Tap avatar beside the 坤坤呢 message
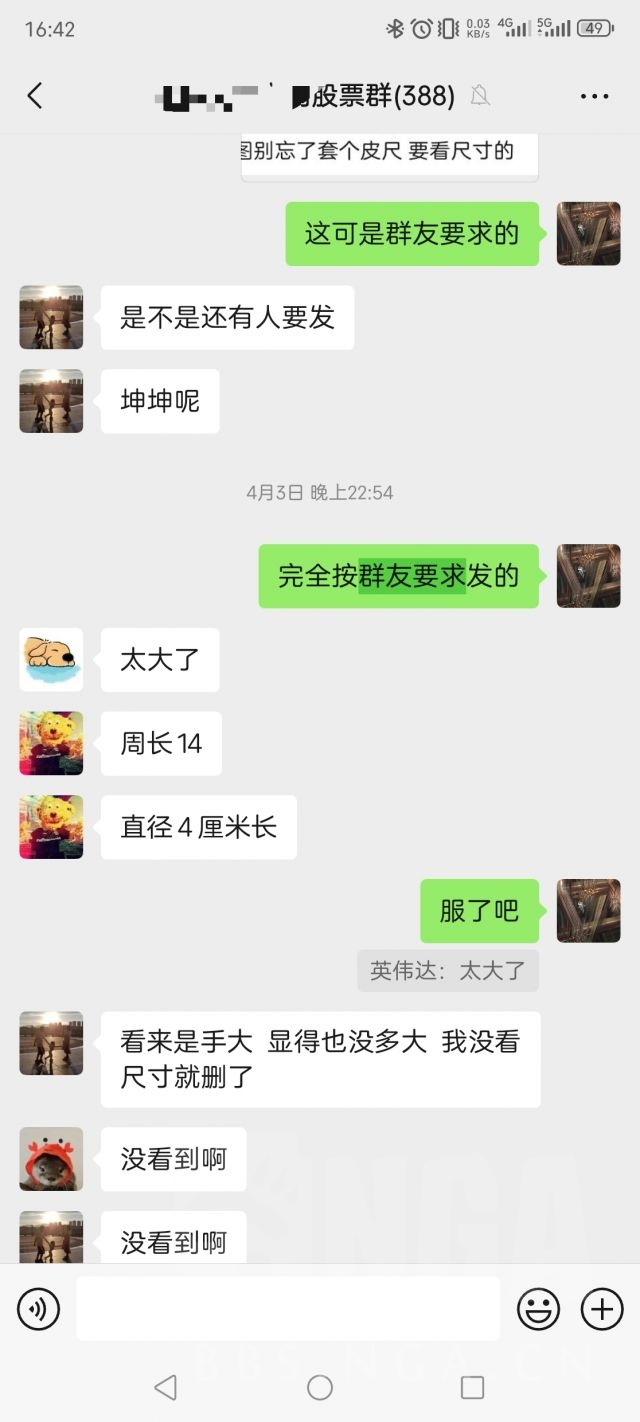The width and height of the screenshot is (640, 1422). coord(51,401)
